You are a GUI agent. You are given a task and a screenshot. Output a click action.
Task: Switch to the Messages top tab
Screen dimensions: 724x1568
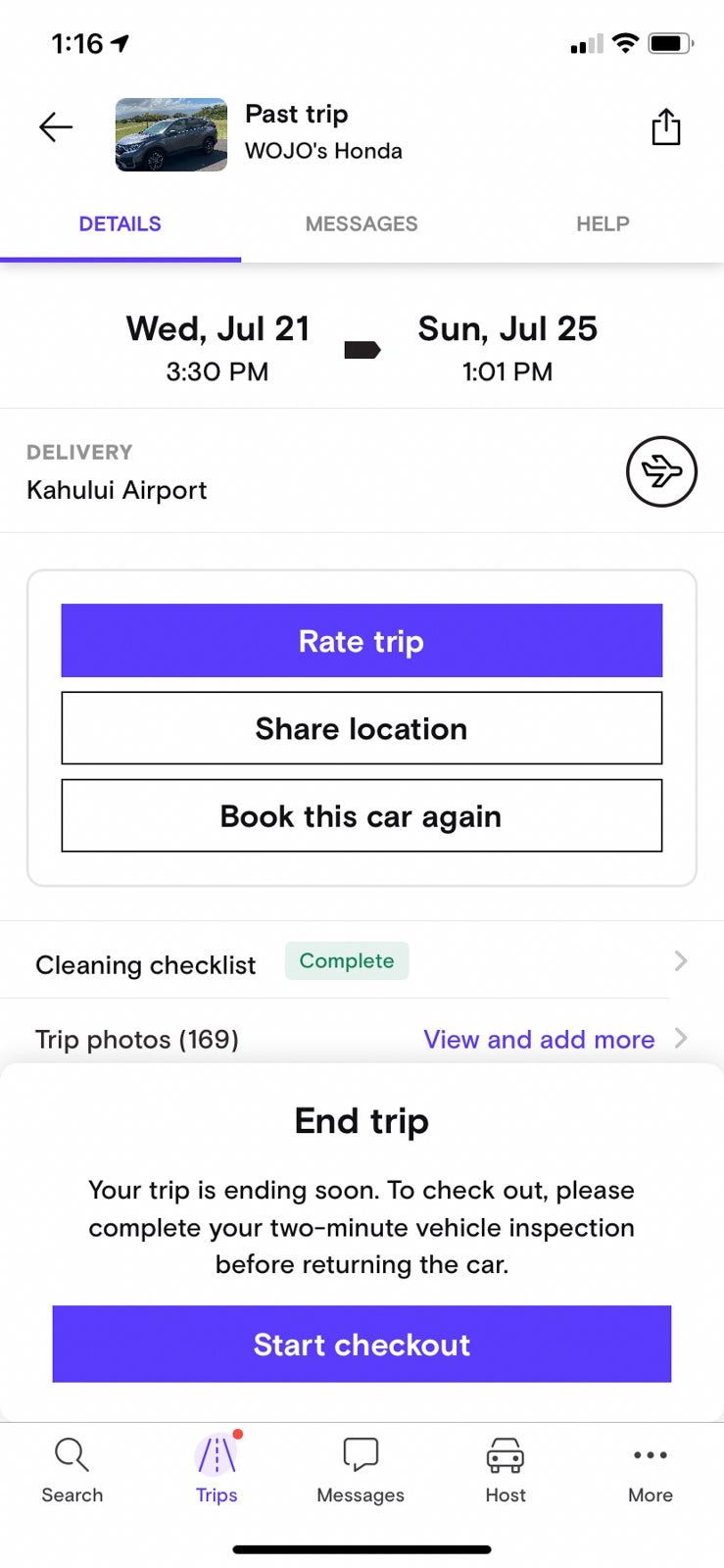[x=362, y=224]
